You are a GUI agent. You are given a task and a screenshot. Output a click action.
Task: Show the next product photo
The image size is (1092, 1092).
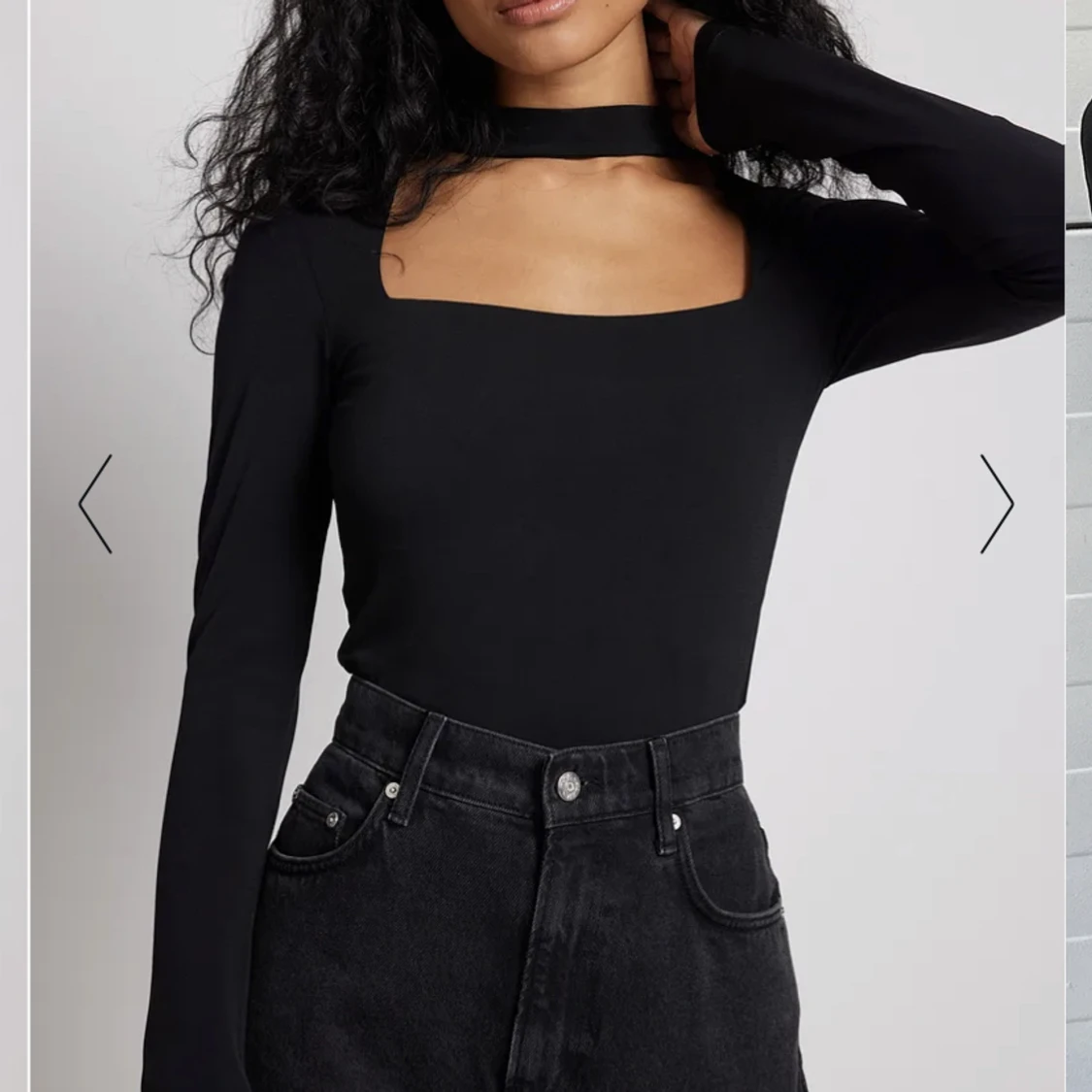click(x=997, y=504)
